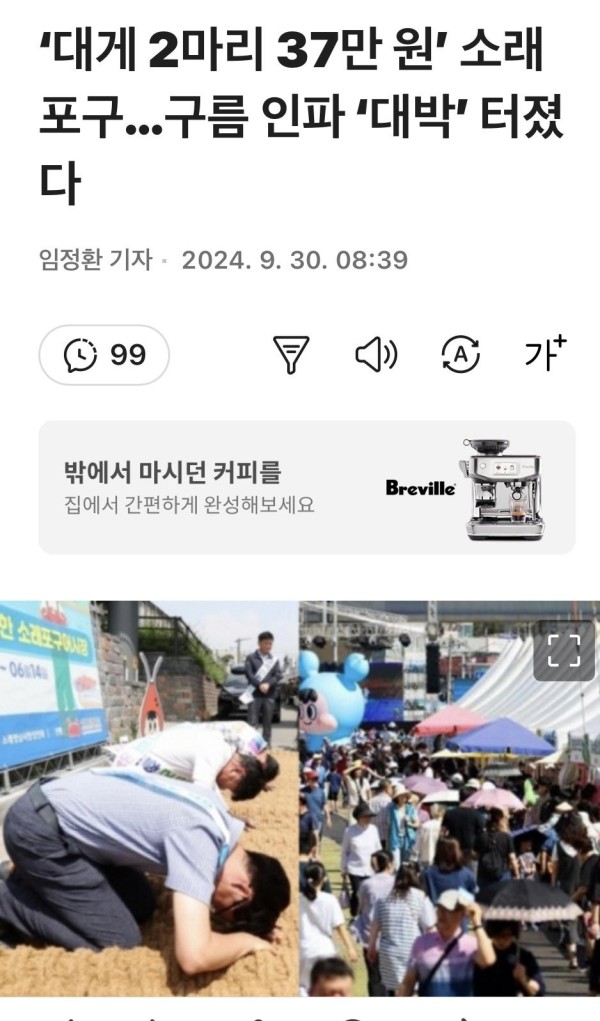This screenshot has width=600, height=1021.
Task: Change the font size with 가+ icon
Action: (545, 353)
